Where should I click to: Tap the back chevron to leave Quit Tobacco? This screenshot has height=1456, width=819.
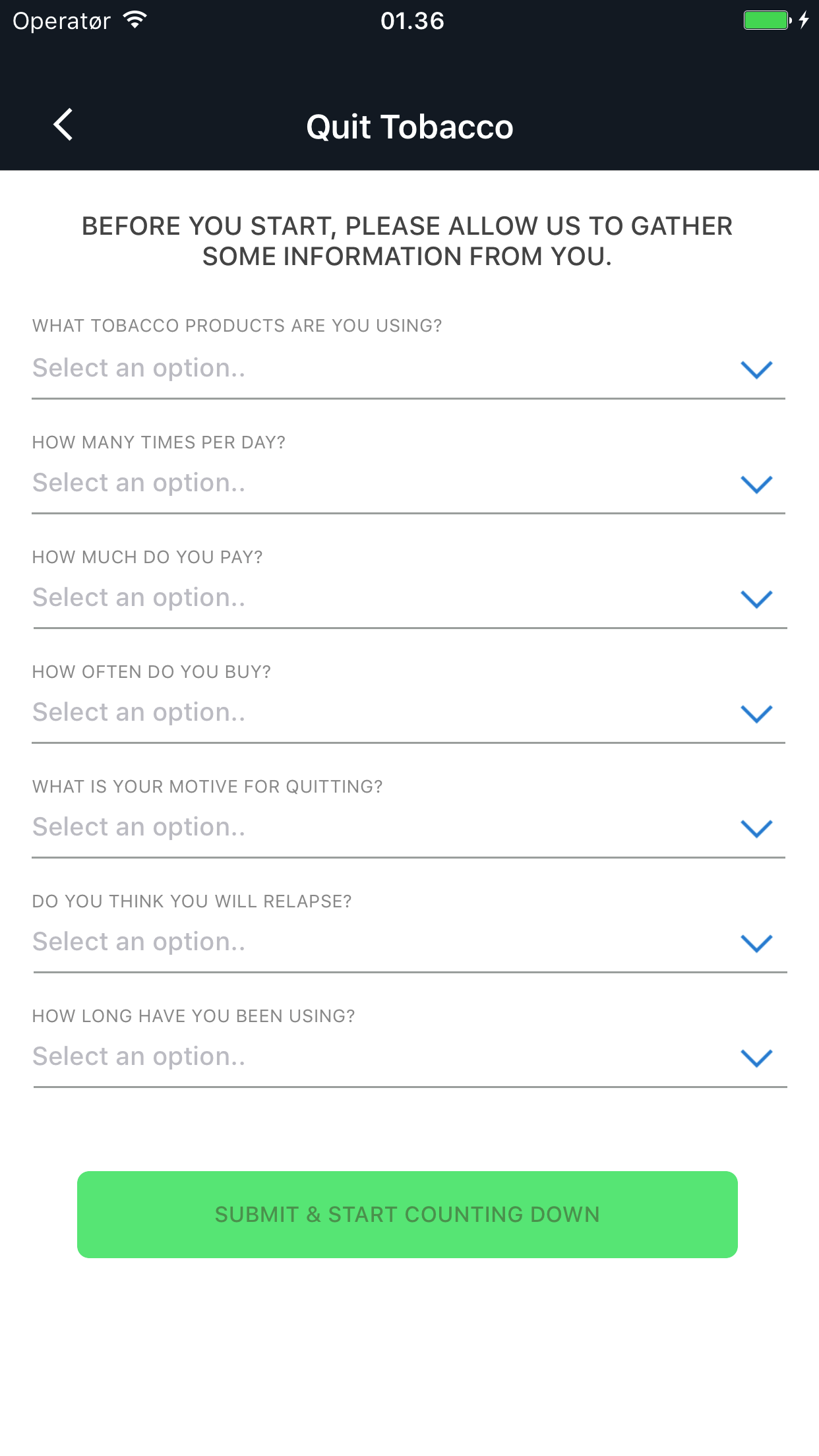(63, 125)
